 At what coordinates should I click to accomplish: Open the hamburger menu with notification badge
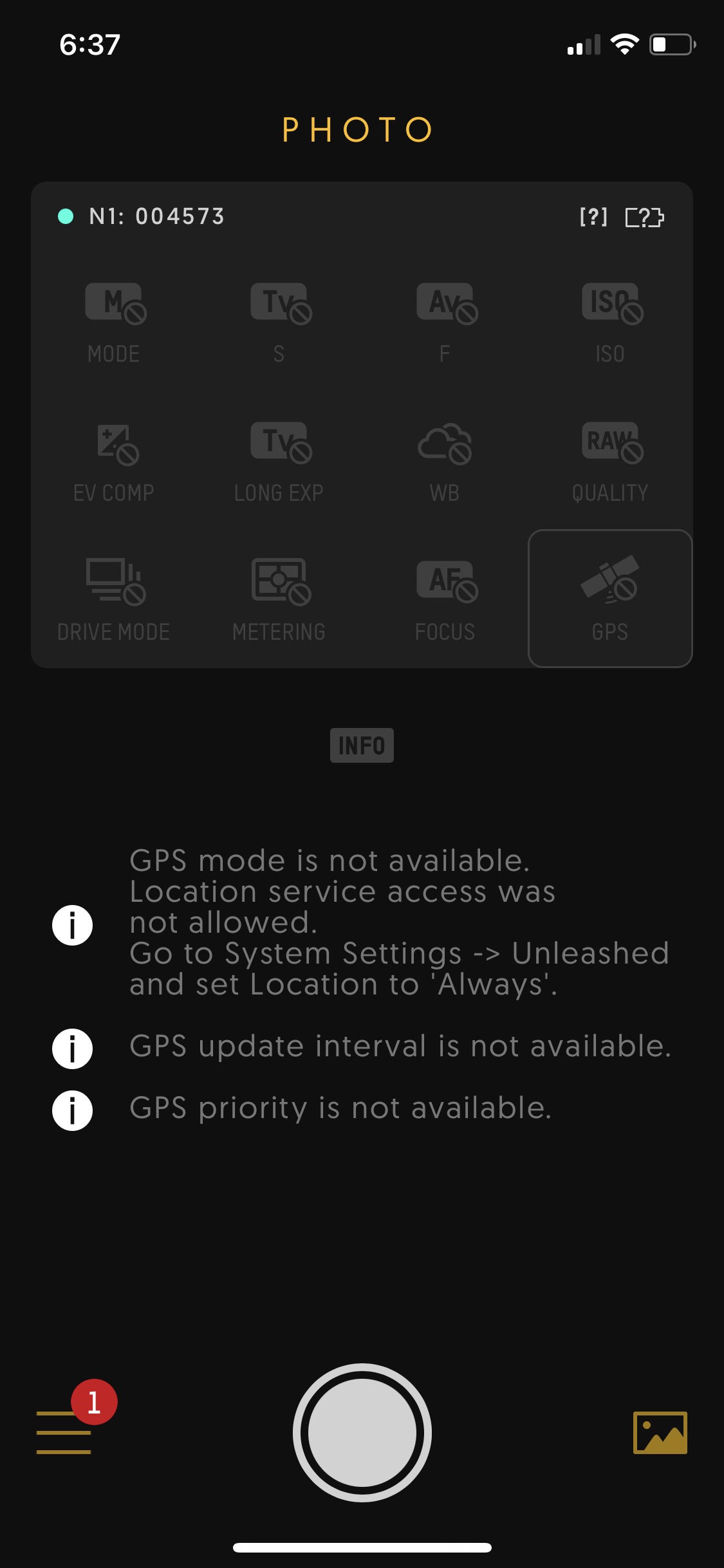[64, 1432]
